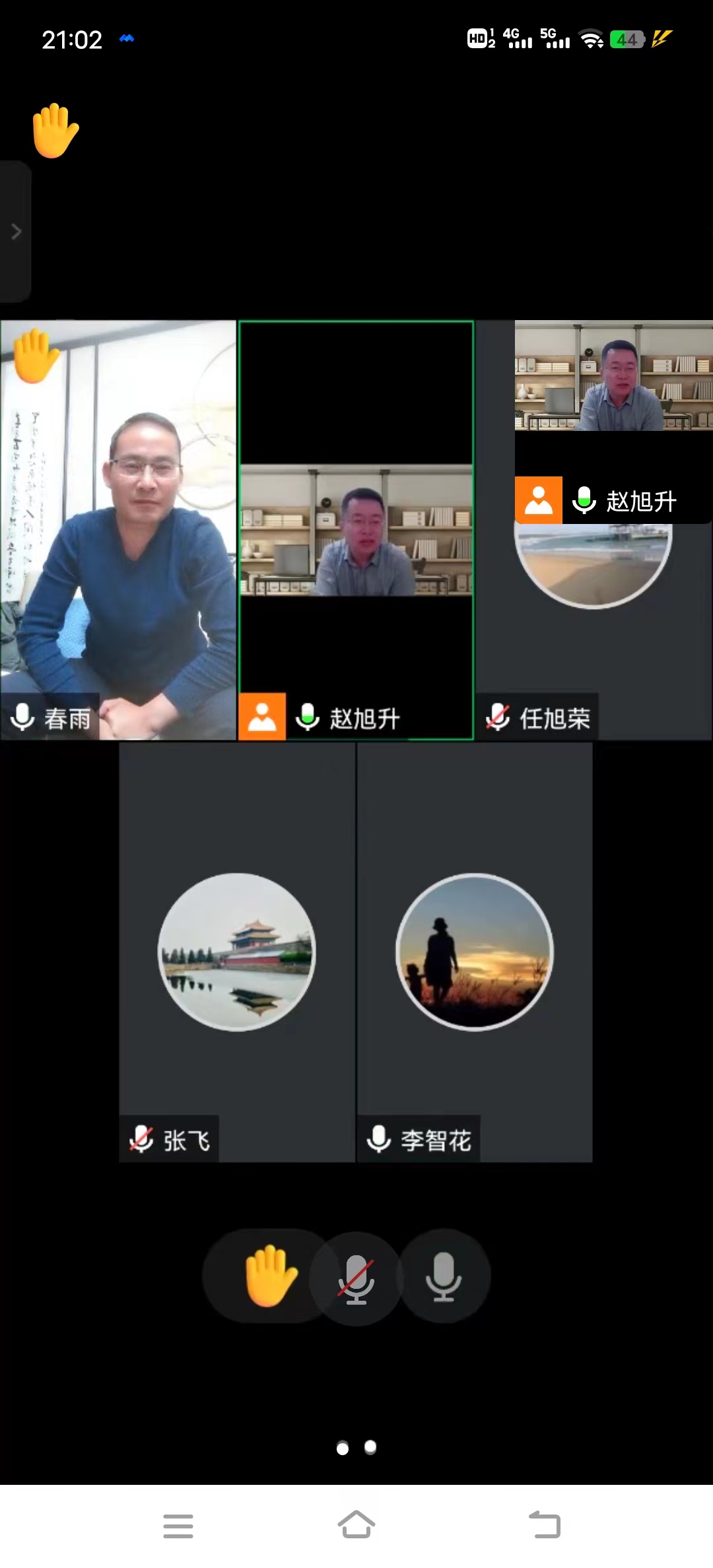Open 春雨's video tile
This screenshot has height=1568, width=713.
[119, 528]
